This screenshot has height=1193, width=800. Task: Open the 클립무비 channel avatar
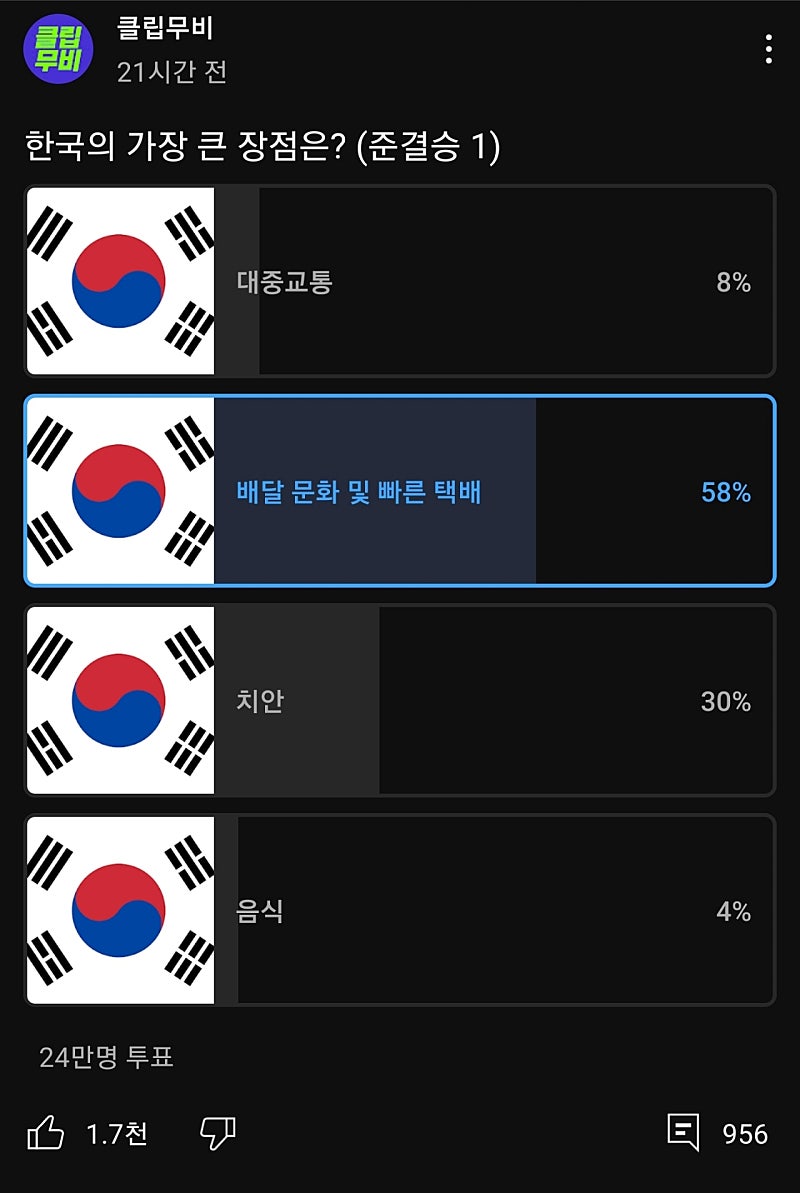click(58, 49)
